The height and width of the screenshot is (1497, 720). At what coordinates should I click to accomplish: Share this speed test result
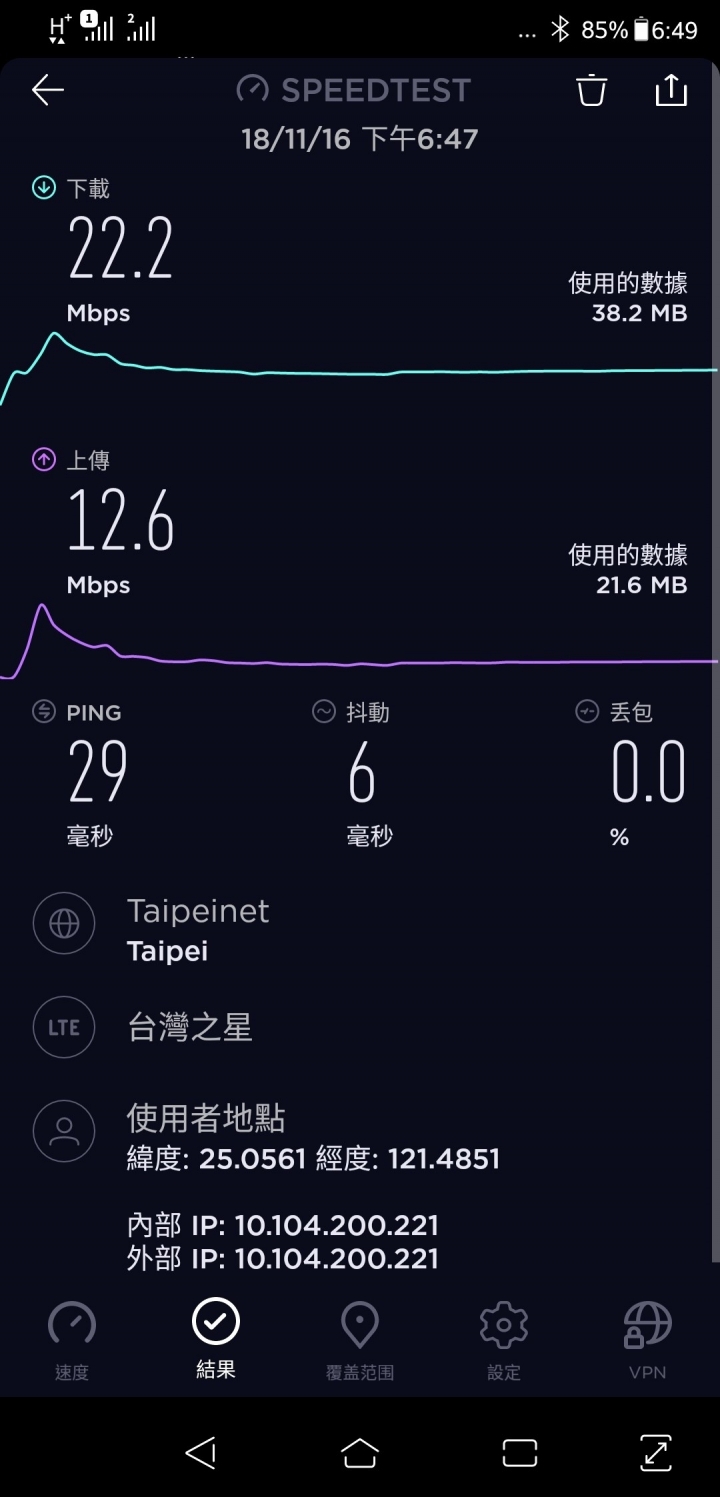click(671, 90)
